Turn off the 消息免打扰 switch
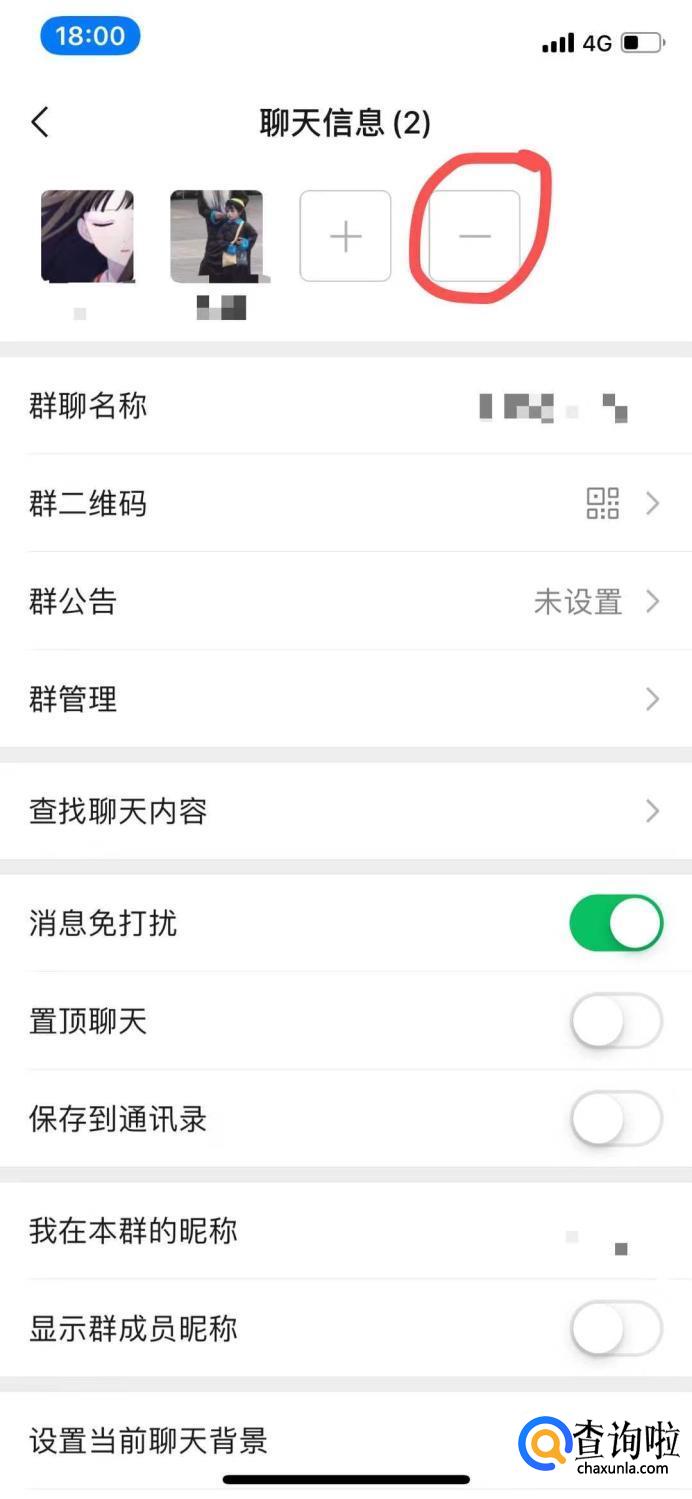The image size is (692, 1499). coord(616,922)
